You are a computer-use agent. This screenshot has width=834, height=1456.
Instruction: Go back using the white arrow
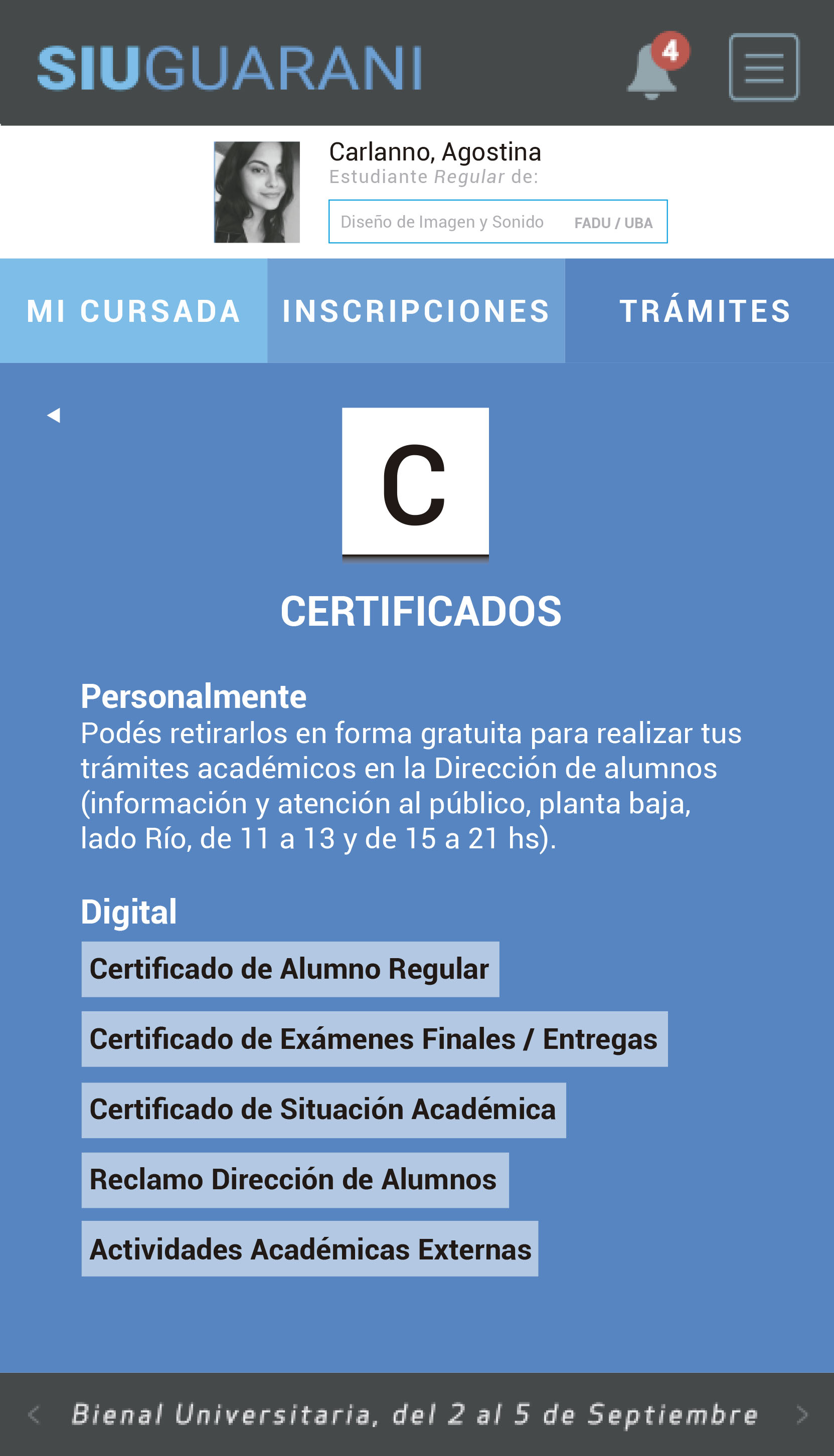pyautogui.click(x=54, y=415)
